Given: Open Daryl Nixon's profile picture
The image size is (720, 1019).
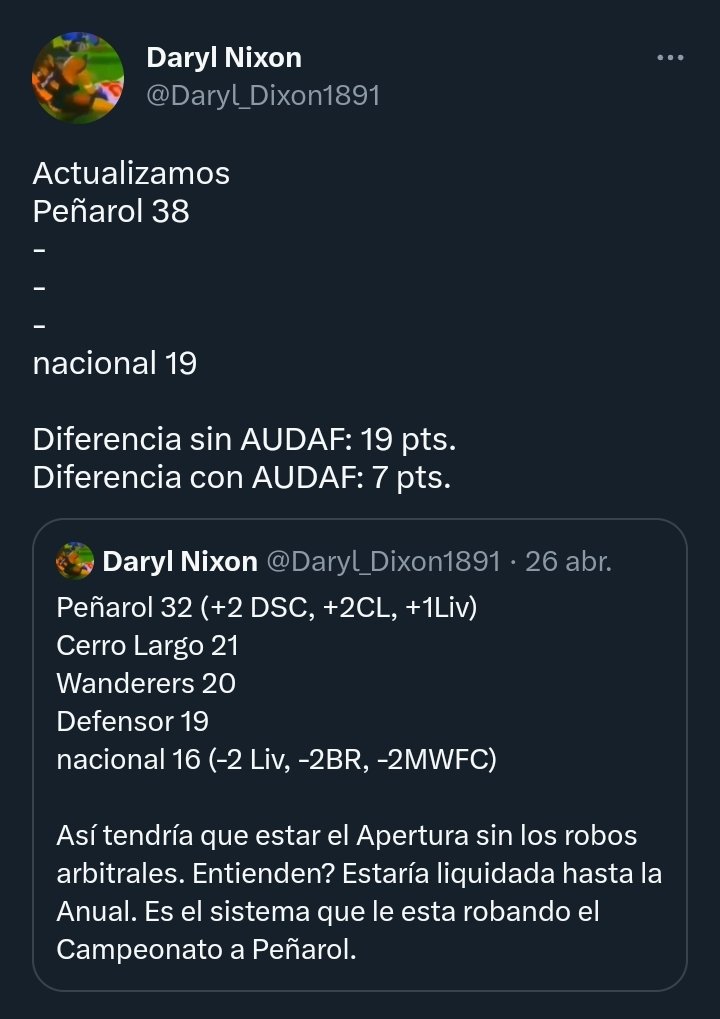Looking at the screenshot, I should [x=78, y=77].
